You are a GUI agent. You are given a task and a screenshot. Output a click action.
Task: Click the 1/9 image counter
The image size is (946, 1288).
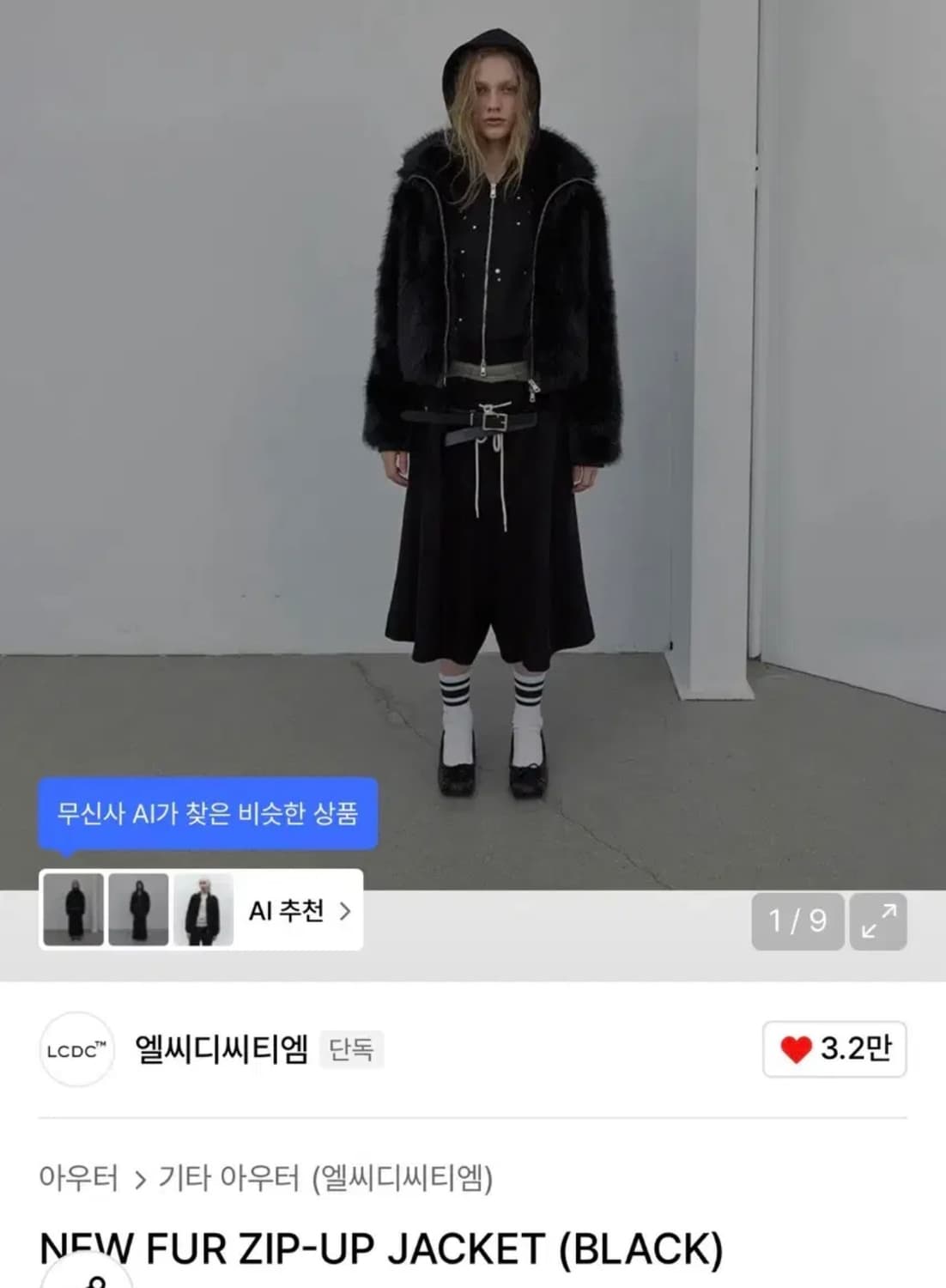798,922
